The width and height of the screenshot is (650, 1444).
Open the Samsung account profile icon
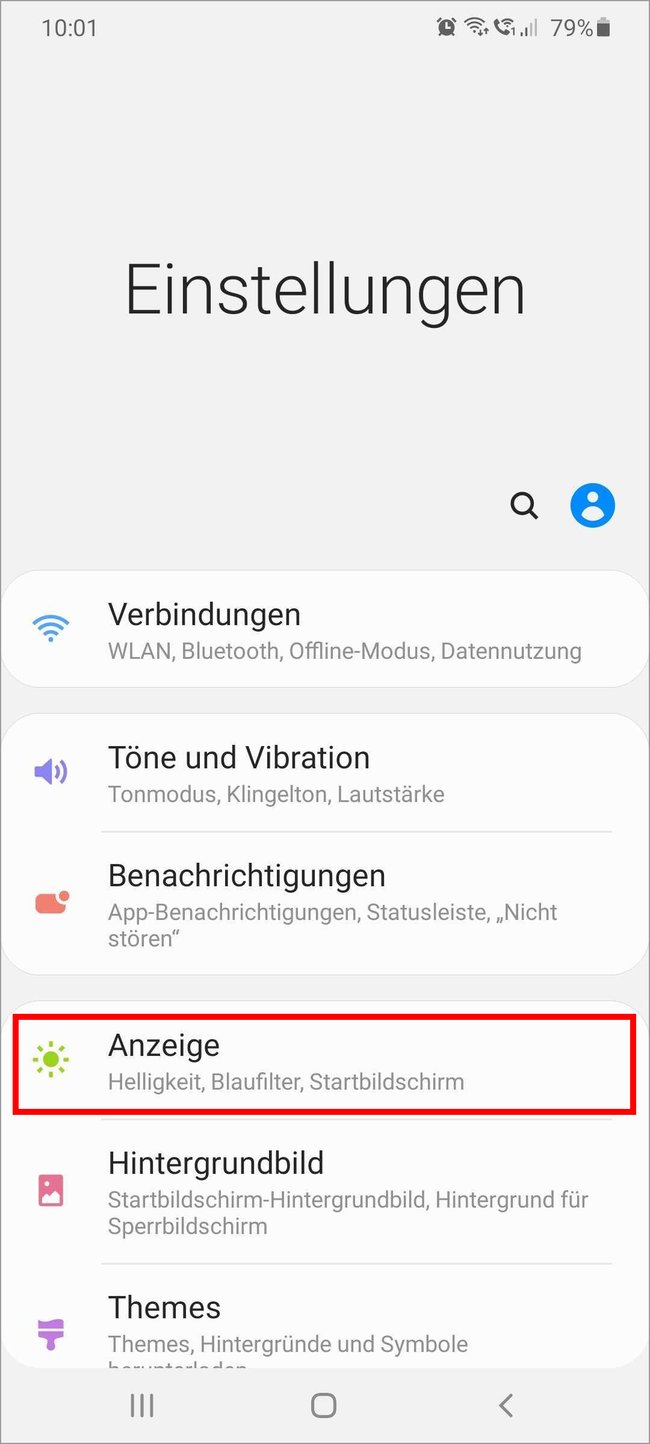pyautogui.click(x=593, y=506)
